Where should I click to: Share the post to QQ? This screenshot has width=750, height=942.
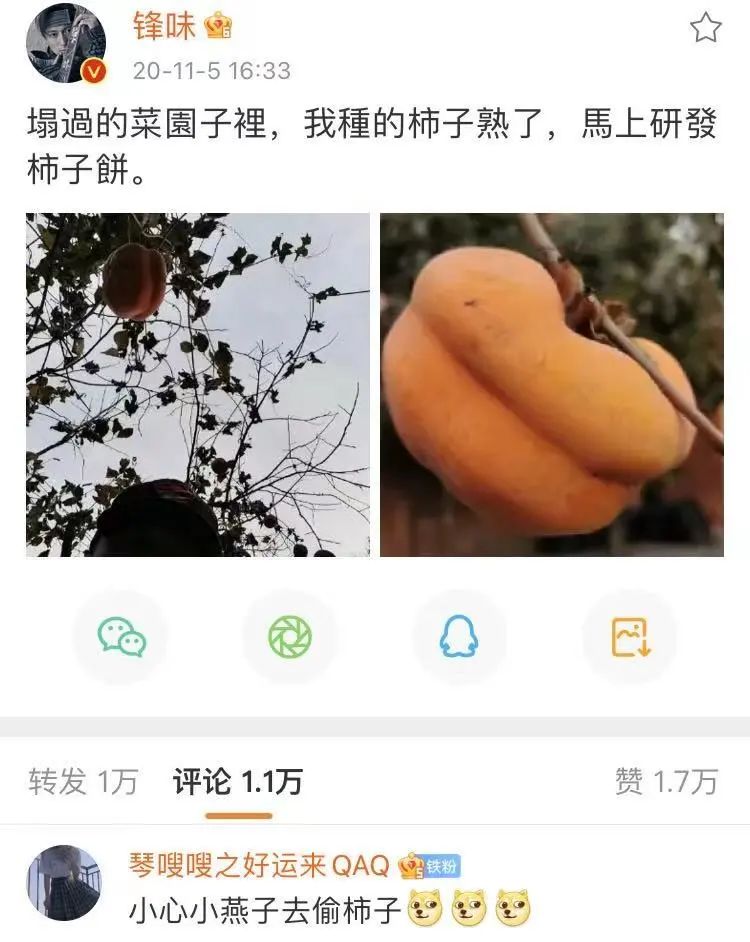point(459,637)
